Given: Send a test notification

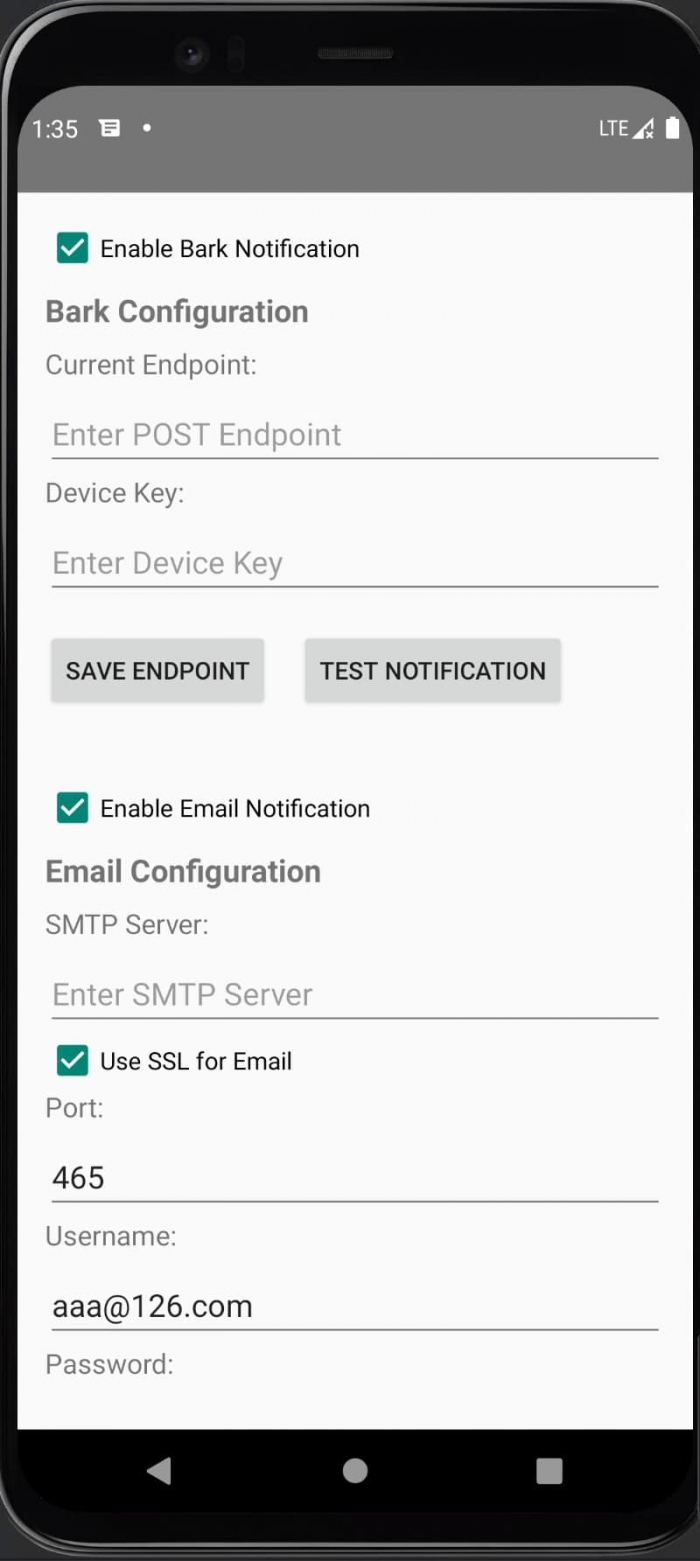Looking at the screenshot, I should [x=432, y=671].
